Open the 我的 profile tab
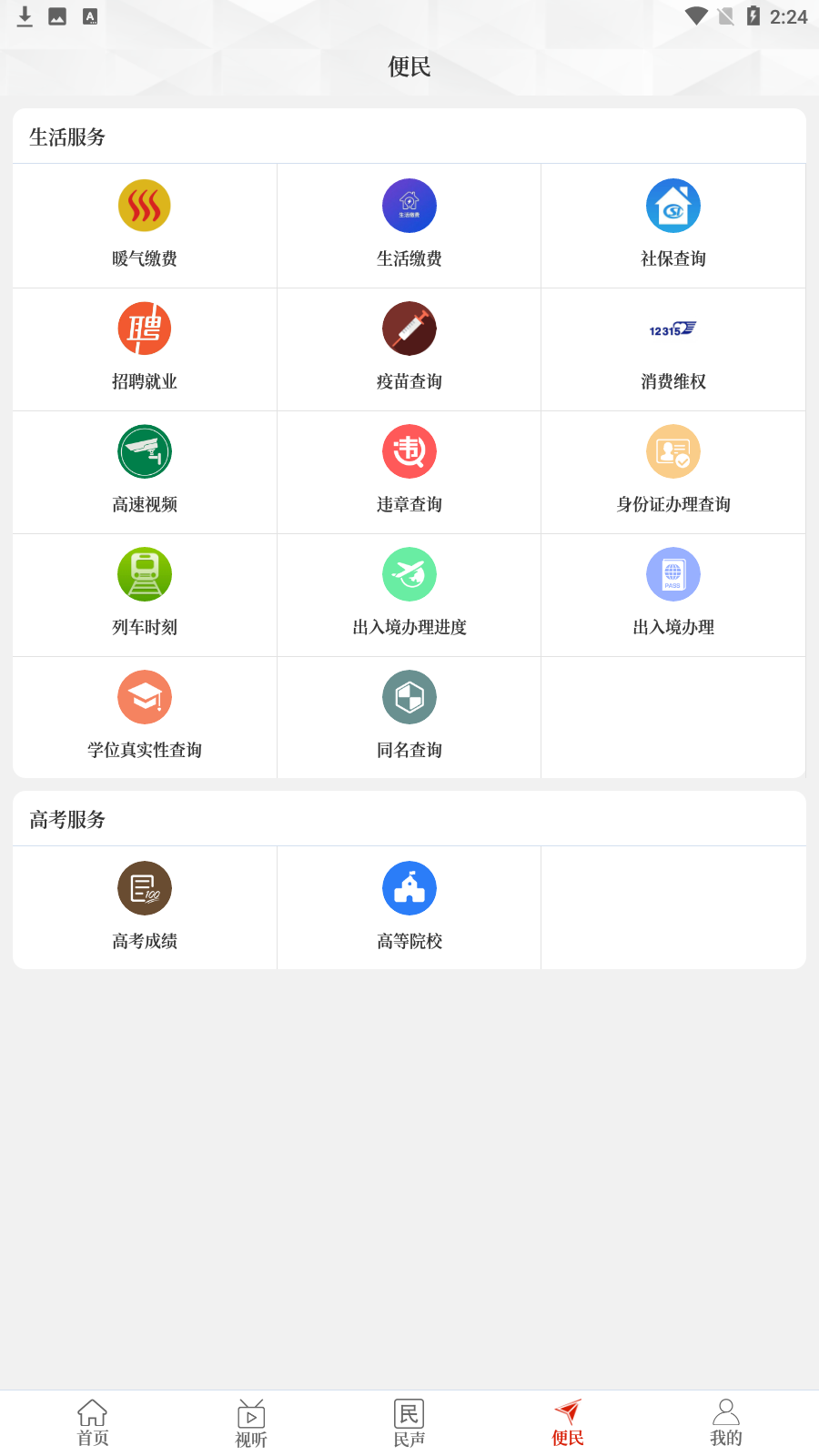Image resolution: width=819 pixels, height=1456 pixels. [x=725, y=1423]
